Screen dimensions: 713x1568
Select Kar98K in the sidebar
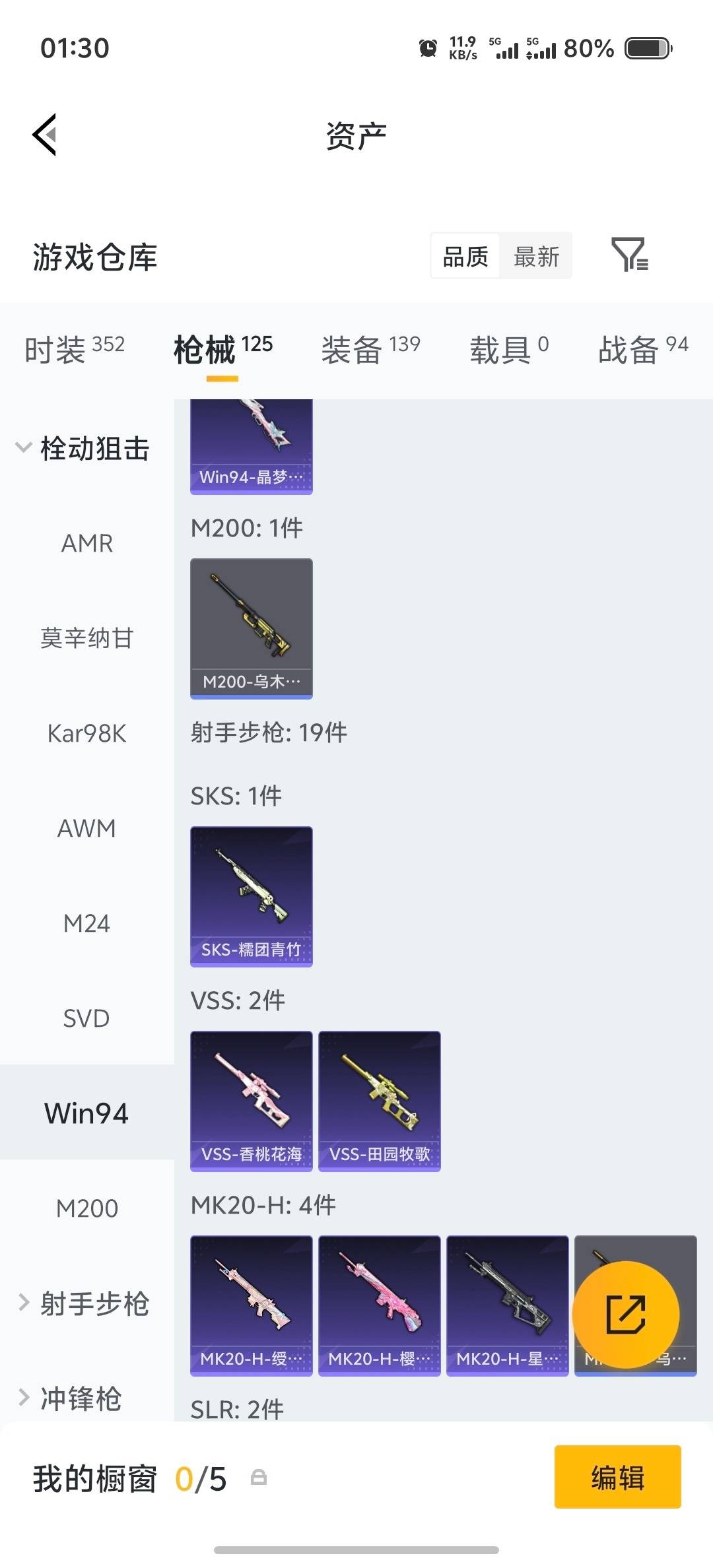pyautogui.click(x=86, y=733)
